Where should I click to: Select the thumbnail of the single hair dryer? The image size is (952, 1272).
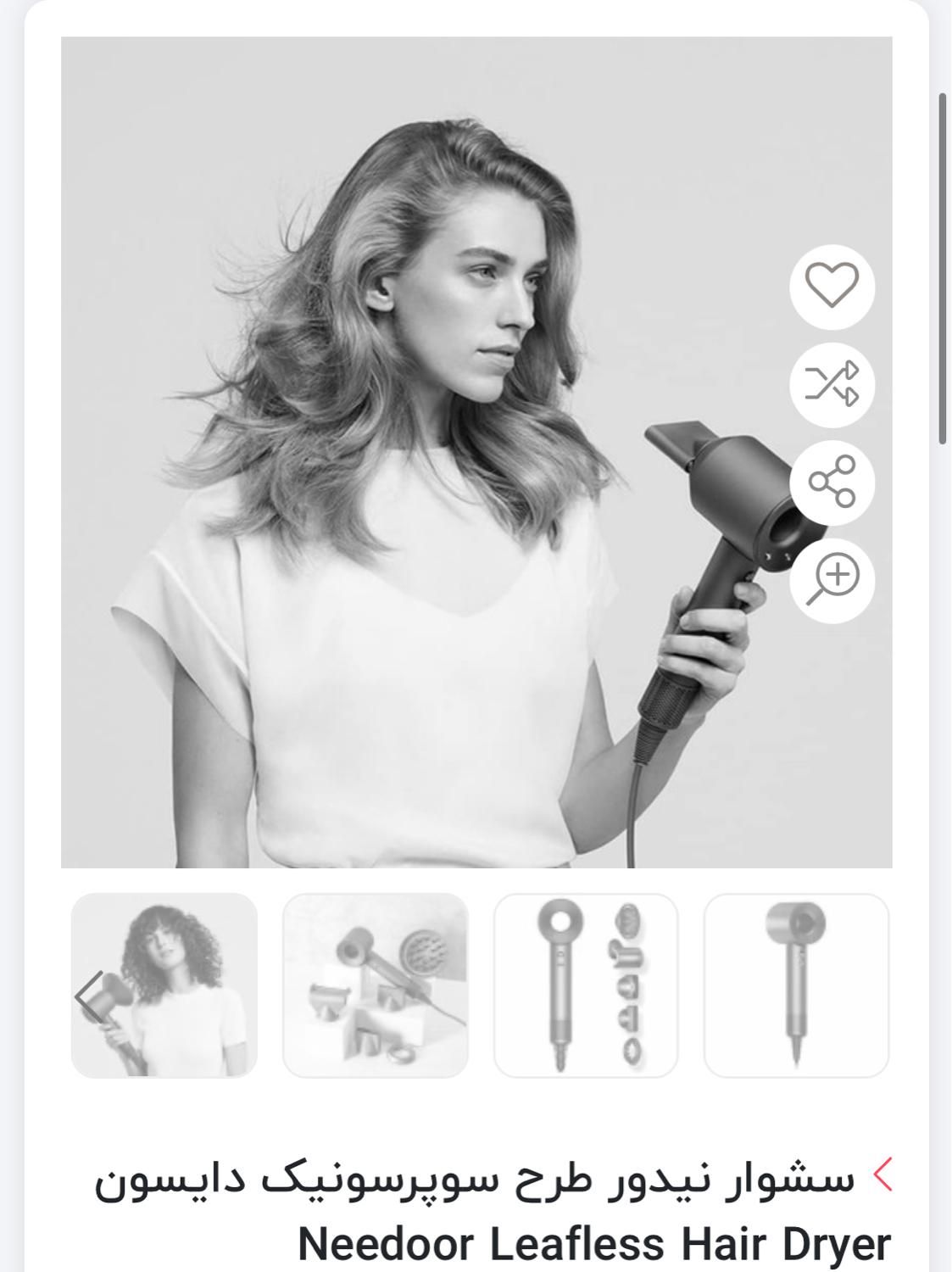pyautogui.click(x=796, y=985)
